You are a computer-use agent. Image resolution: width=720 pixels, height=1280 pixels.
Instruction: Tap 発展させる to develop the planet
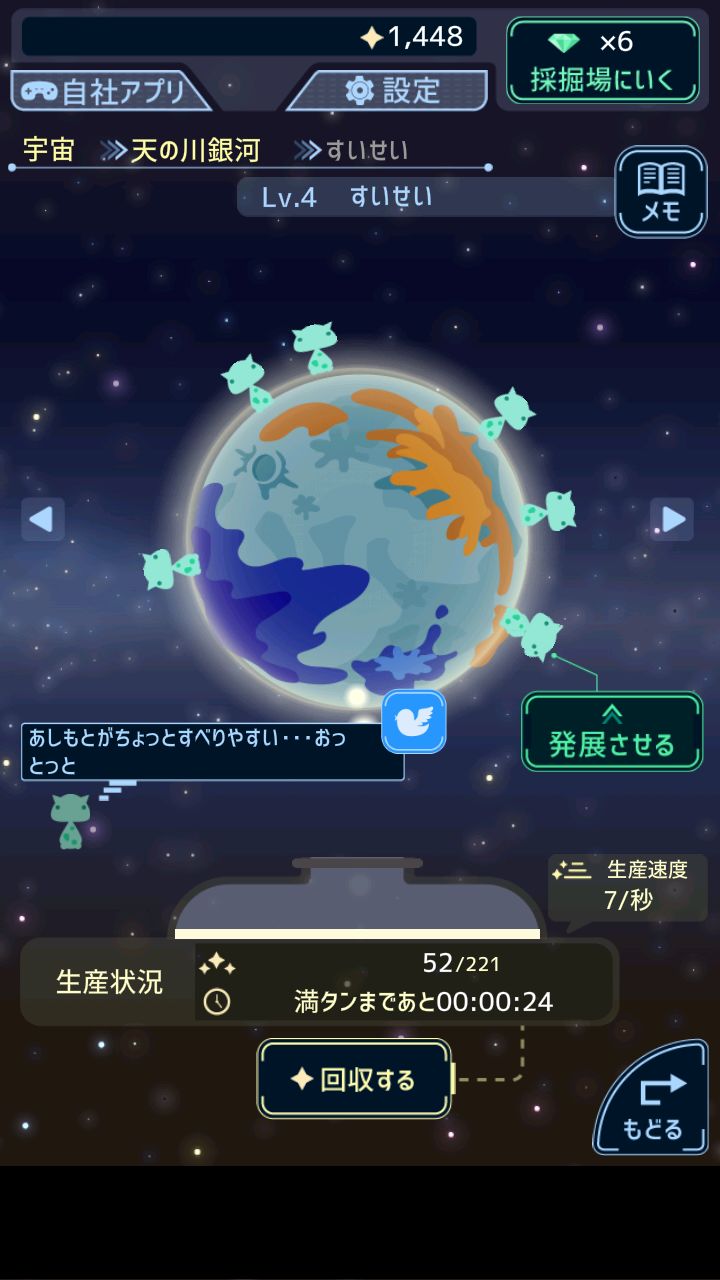611,732
